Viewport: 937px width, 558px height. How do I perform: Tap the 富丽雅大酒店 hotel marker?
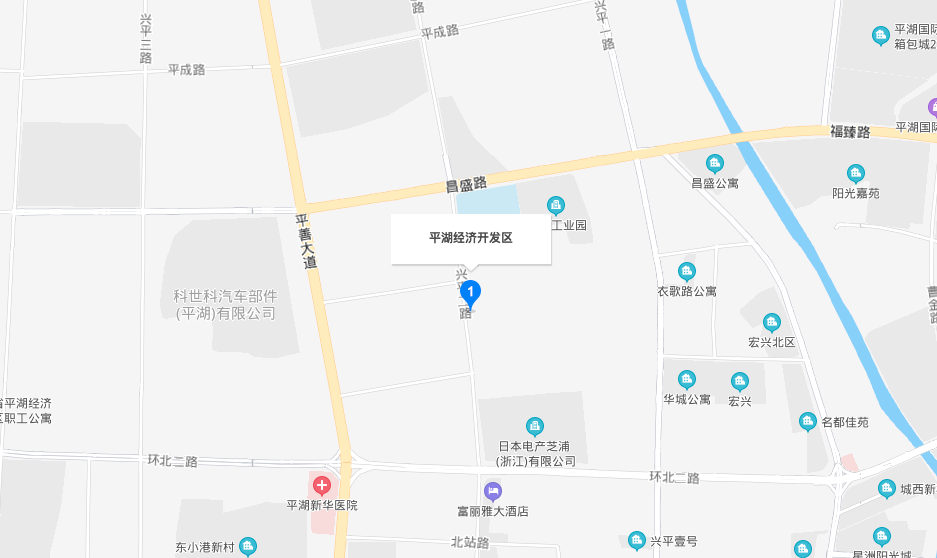[492, 491]
